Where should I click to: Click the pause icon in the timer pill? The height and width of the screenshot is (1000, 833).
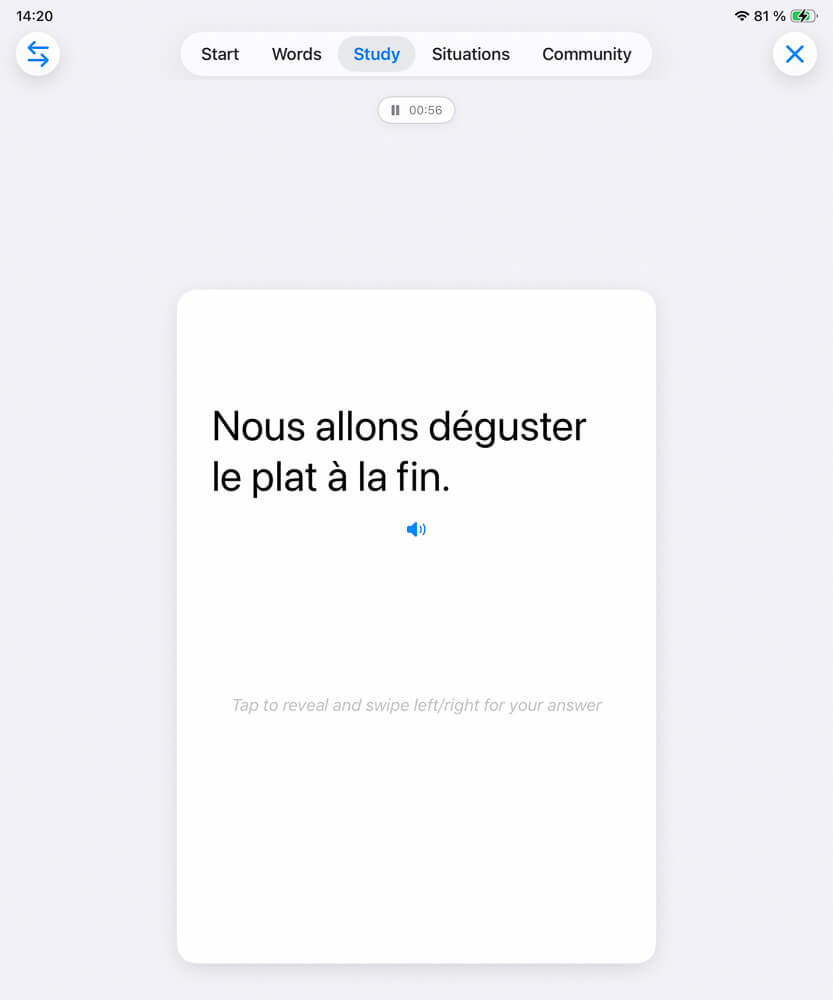click(397, 110)
